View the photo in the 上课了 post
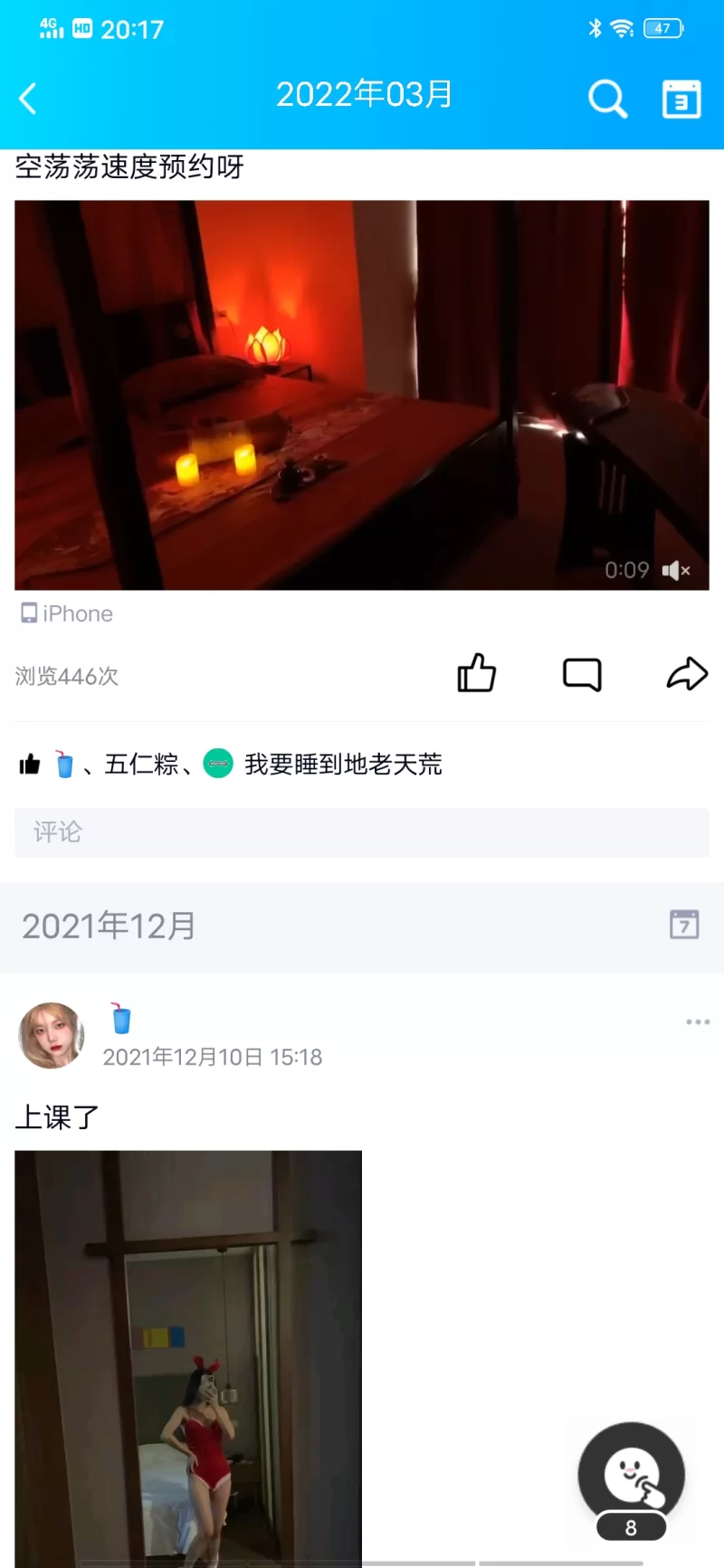 [x=188, y=1357]
